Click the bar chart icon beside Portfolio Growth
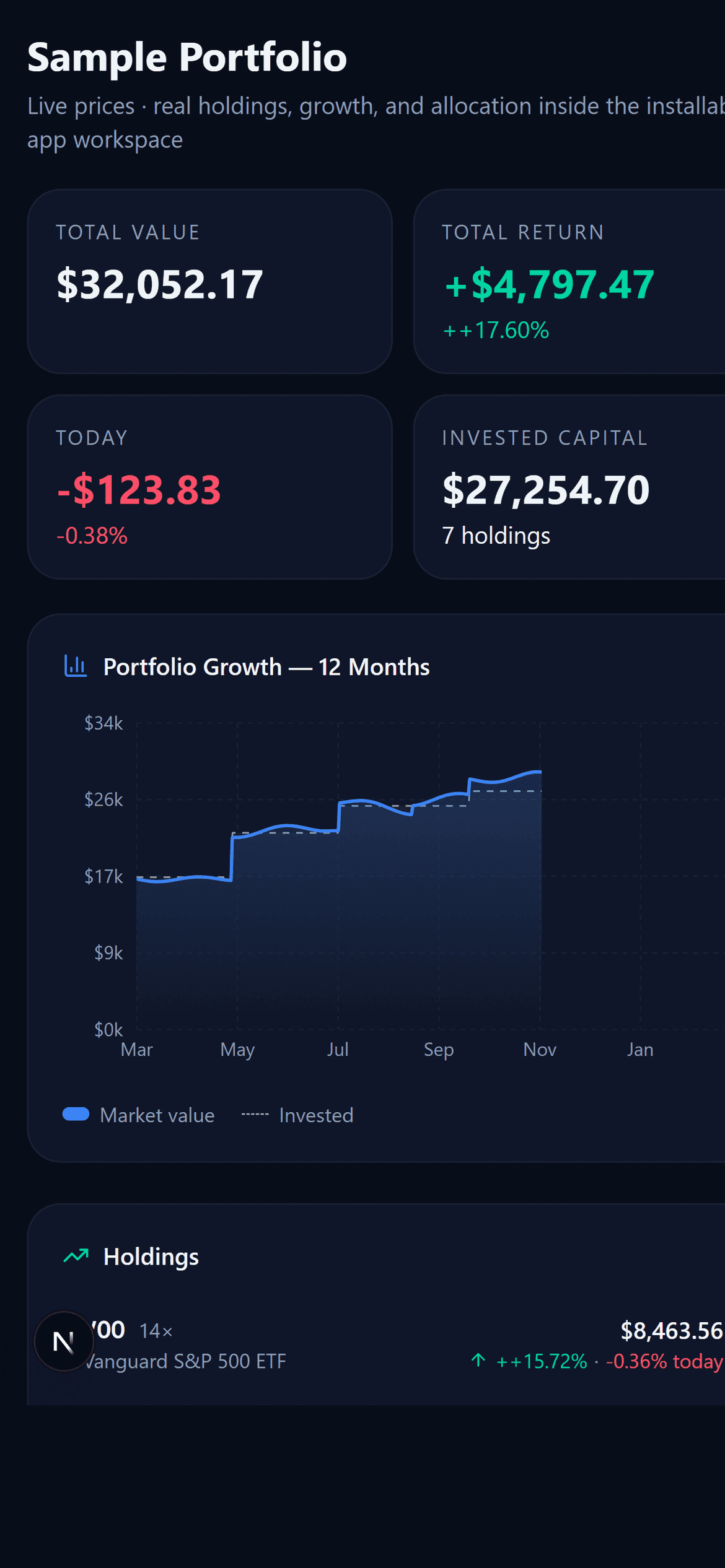This screenshot has width=725, height=1568. pyautogui.click(x=75, y=667)
